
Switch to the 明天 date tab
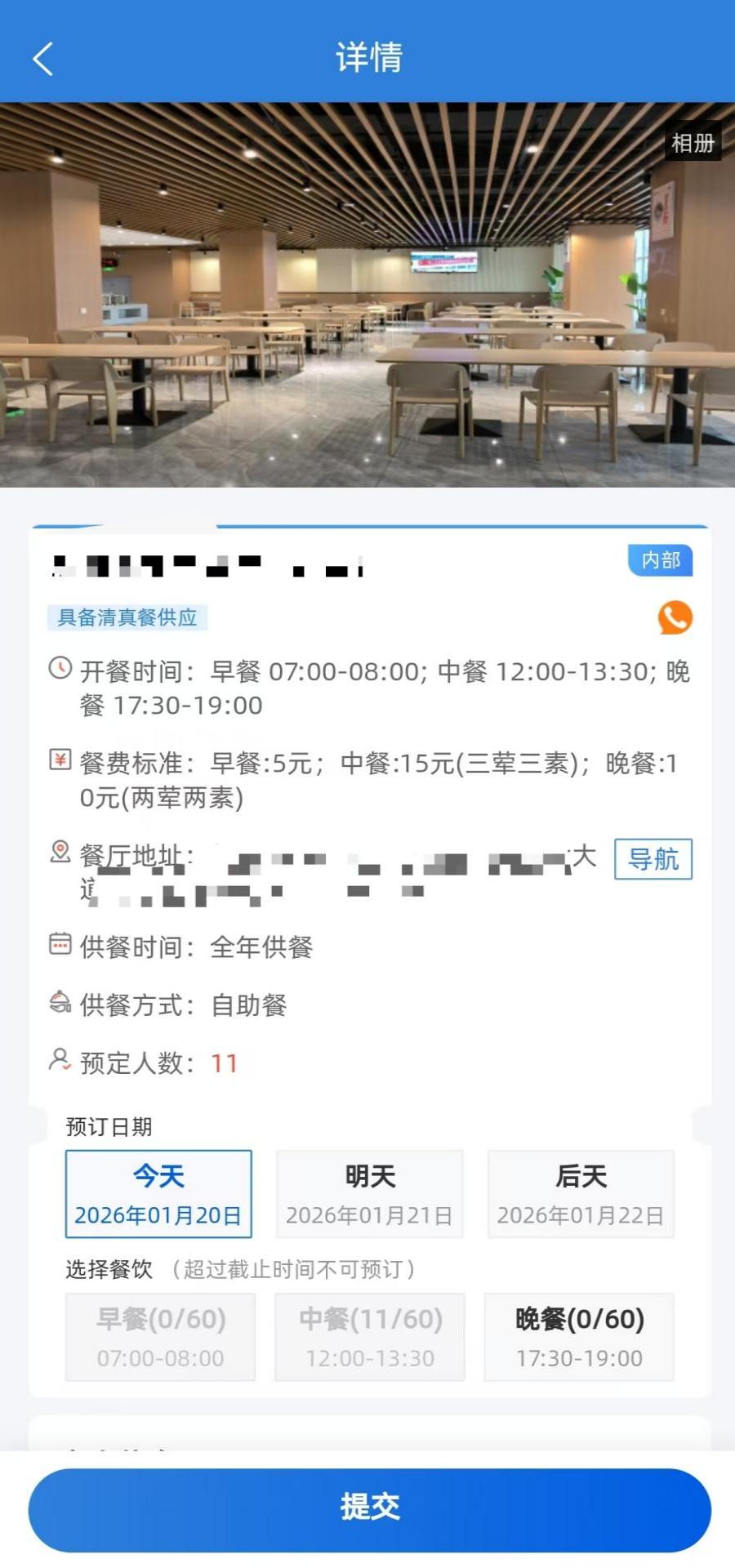[x=369, y=1193]
